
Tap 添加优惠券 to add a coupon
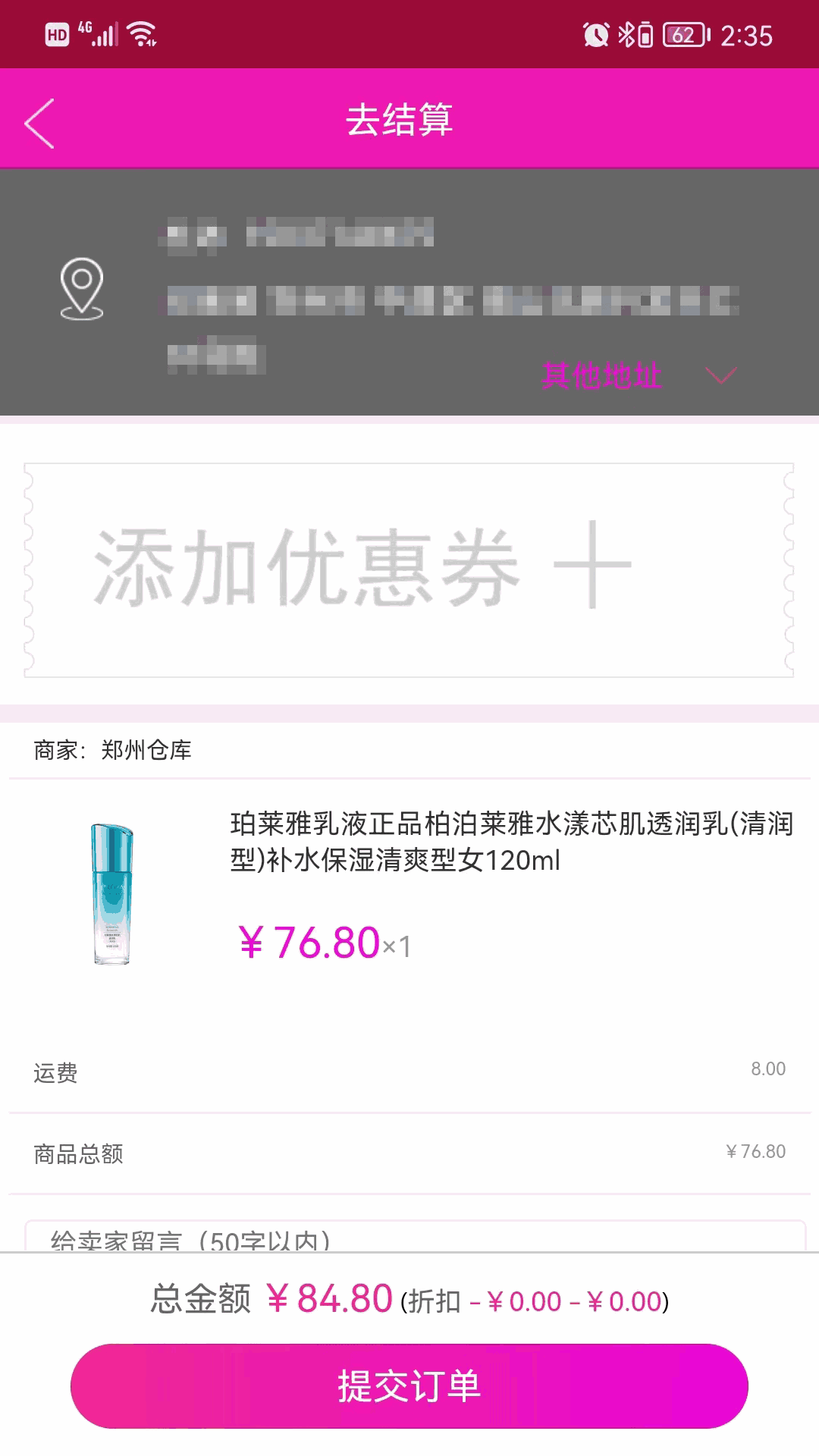[409, 570]
